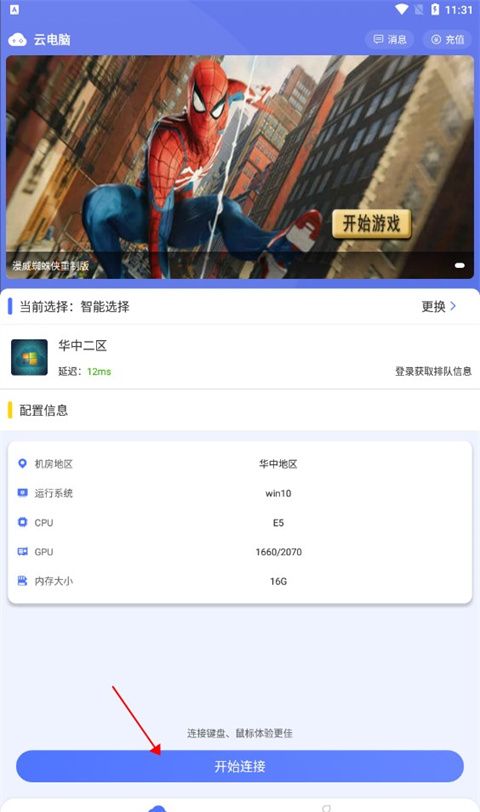The width and height of the screenshot is (480, 812).
Task: Tap the 充值 recharge button
Action: tap(447, 39)
